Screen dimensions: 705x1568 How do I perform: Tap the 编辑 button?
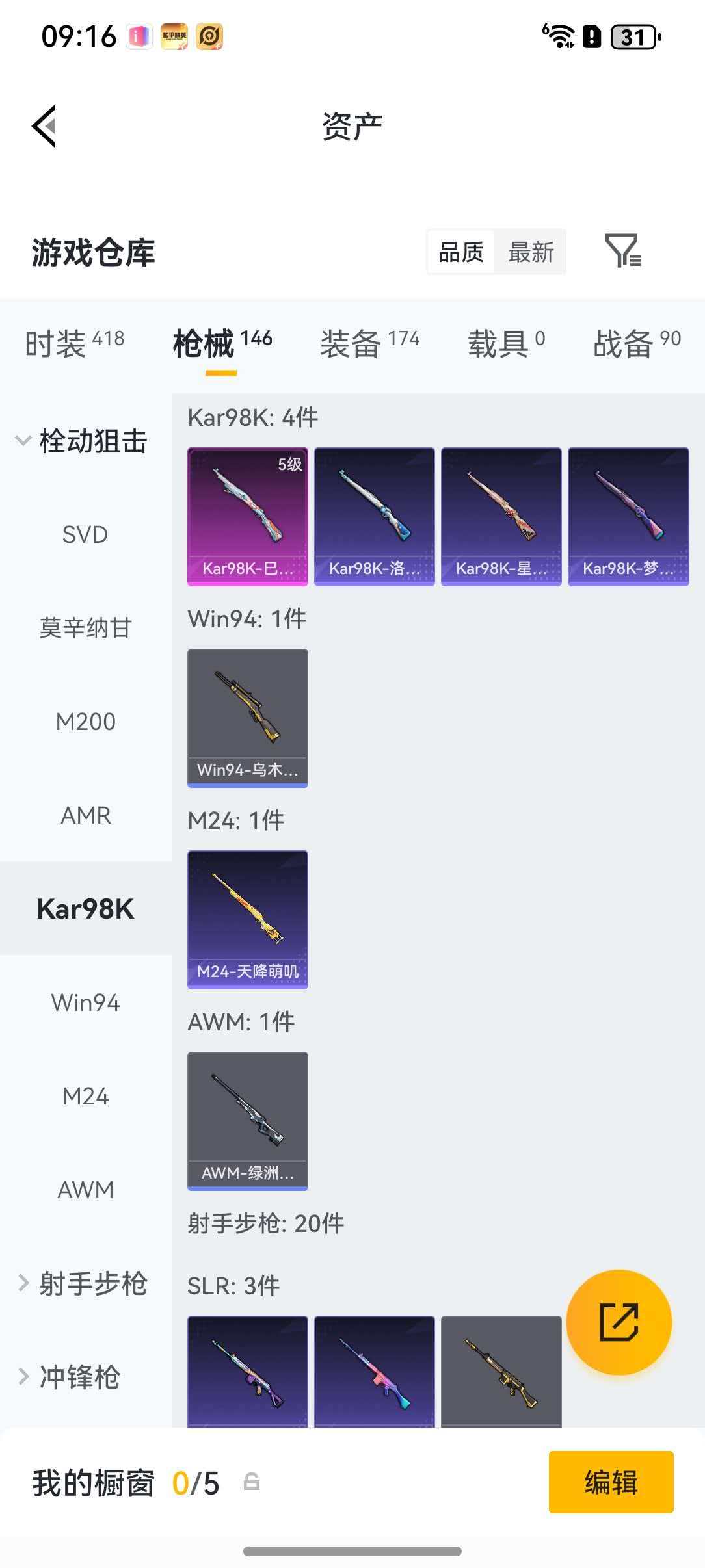pyautogui.click(x=610, y=1483)
